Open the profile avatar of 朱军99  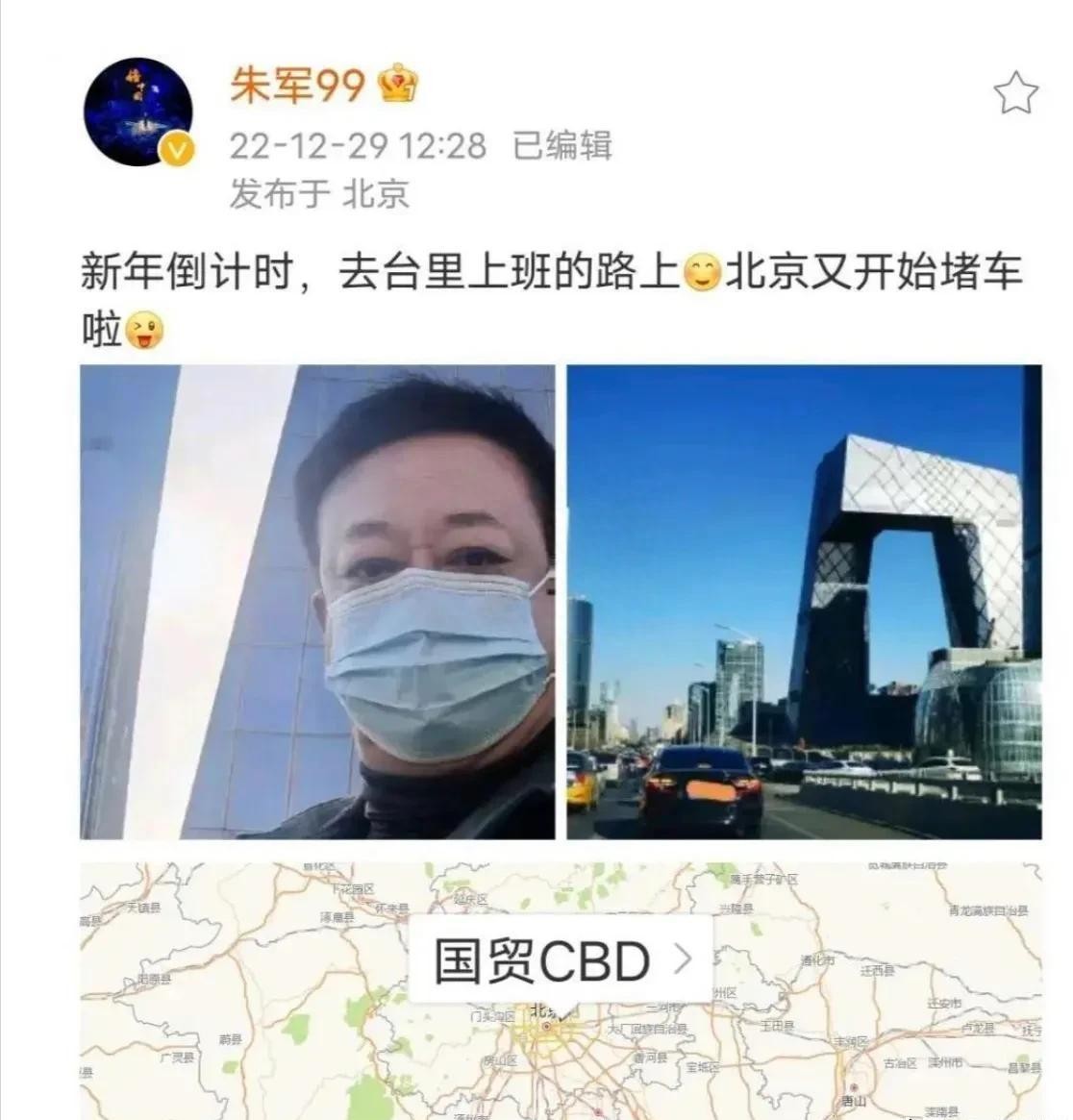pos(138,112)
